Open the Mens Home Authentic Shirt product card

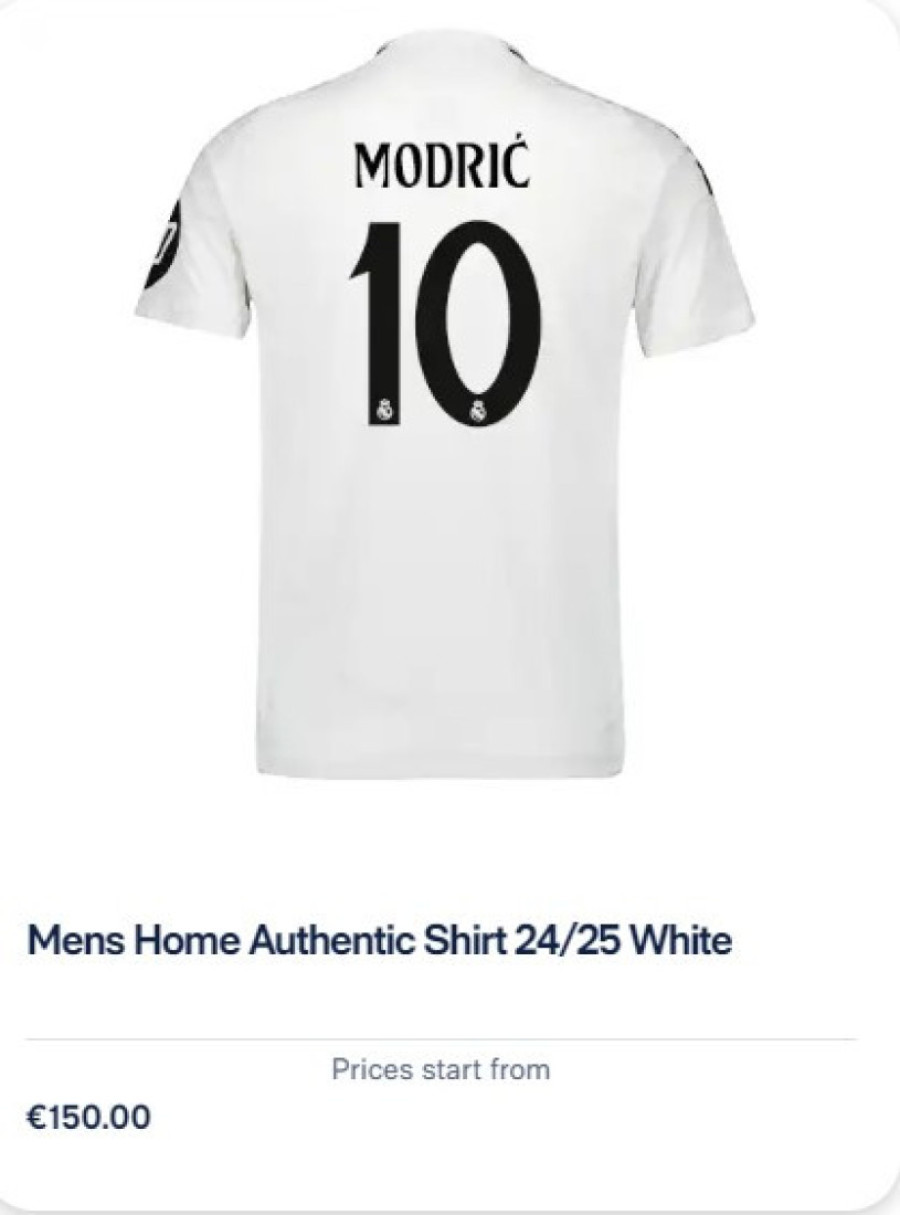[x=379, y=941]
